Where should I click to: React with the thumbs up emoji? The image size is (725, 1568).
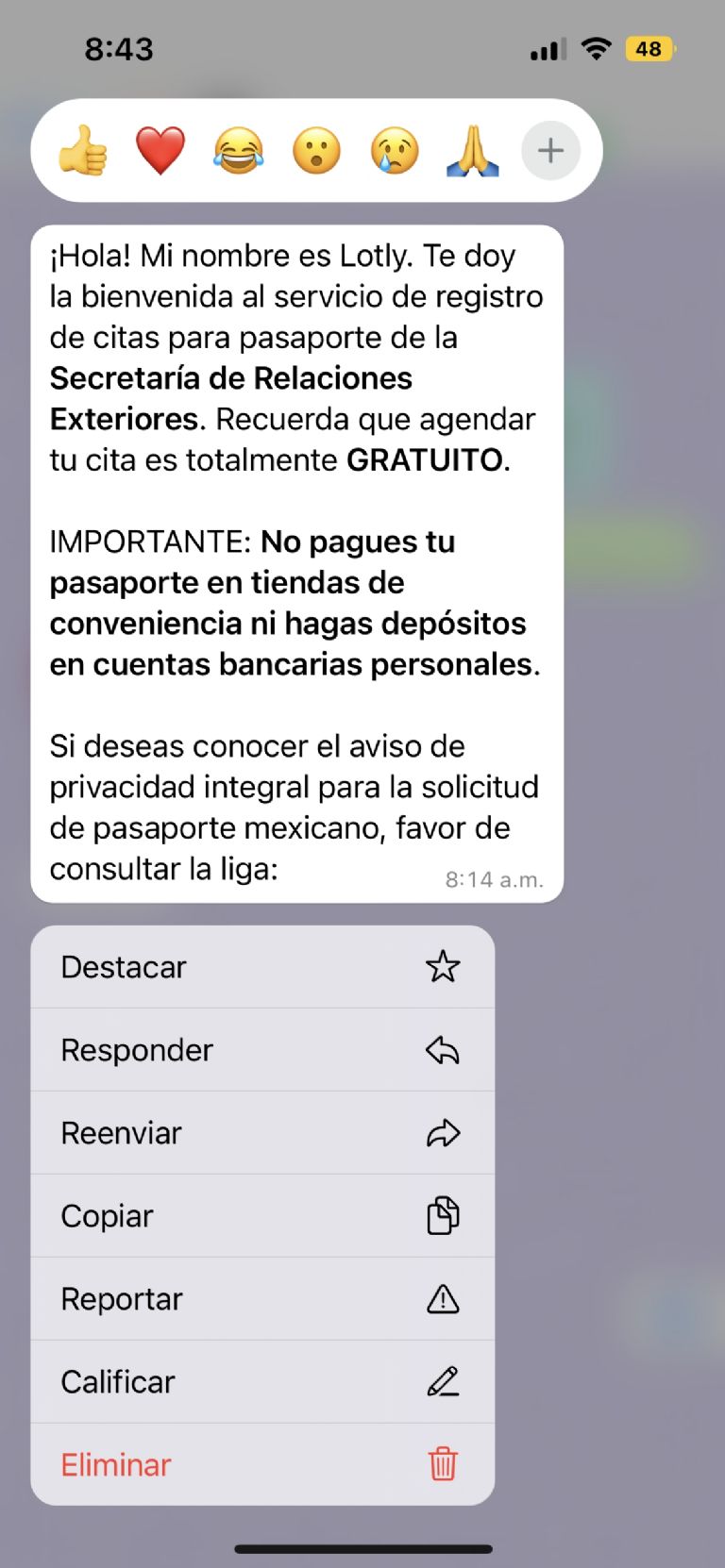(84, 150)
